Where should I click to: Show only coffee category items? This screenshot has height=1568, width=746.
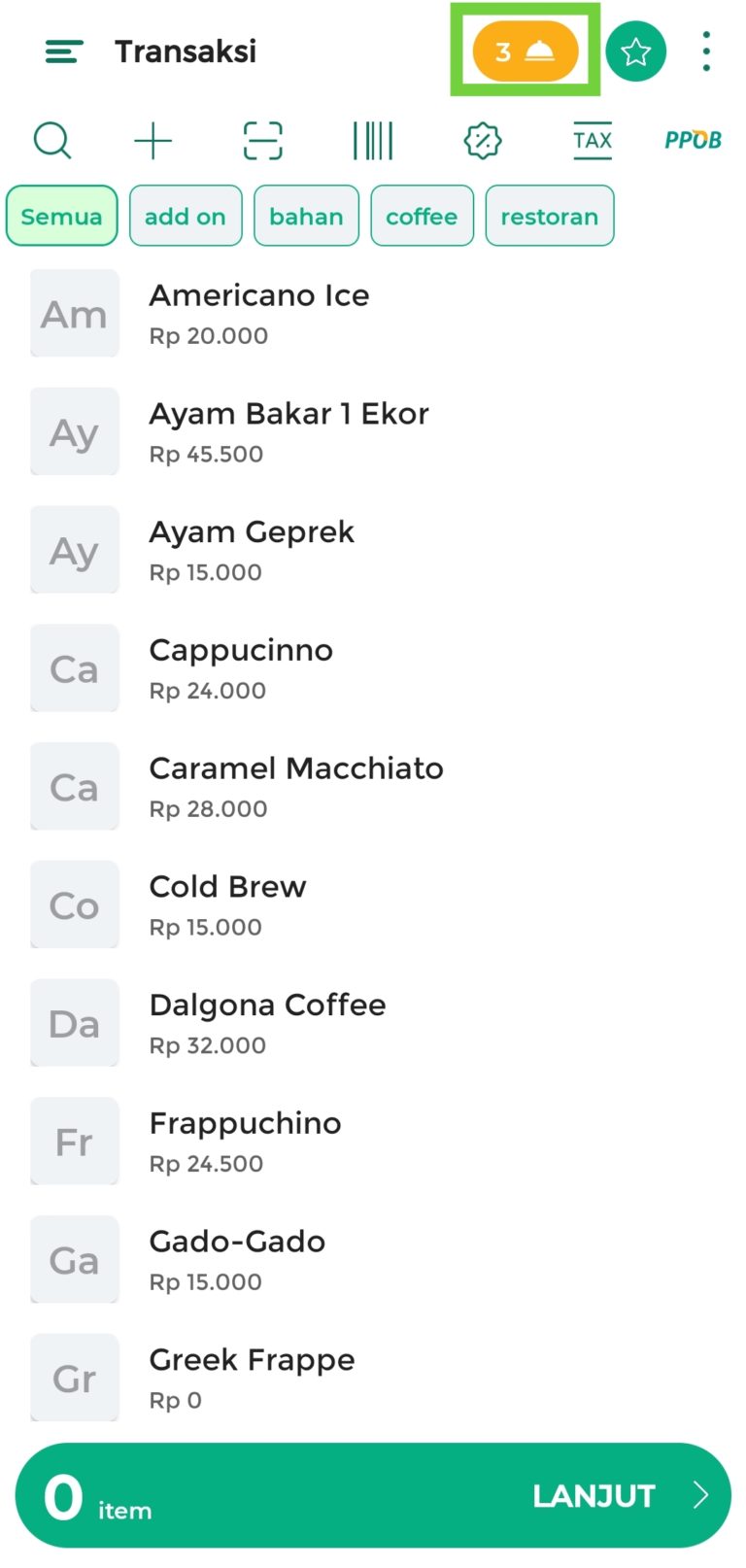pos(422,216)
